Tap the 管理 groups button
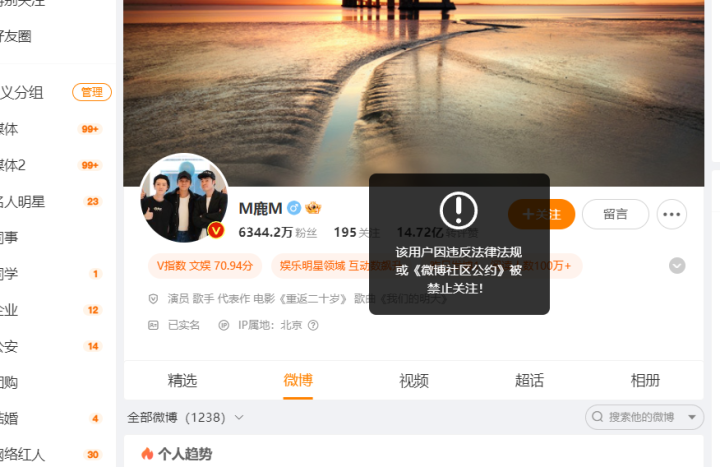This screenshot has height=467, width=720. (x=91, y=92)
